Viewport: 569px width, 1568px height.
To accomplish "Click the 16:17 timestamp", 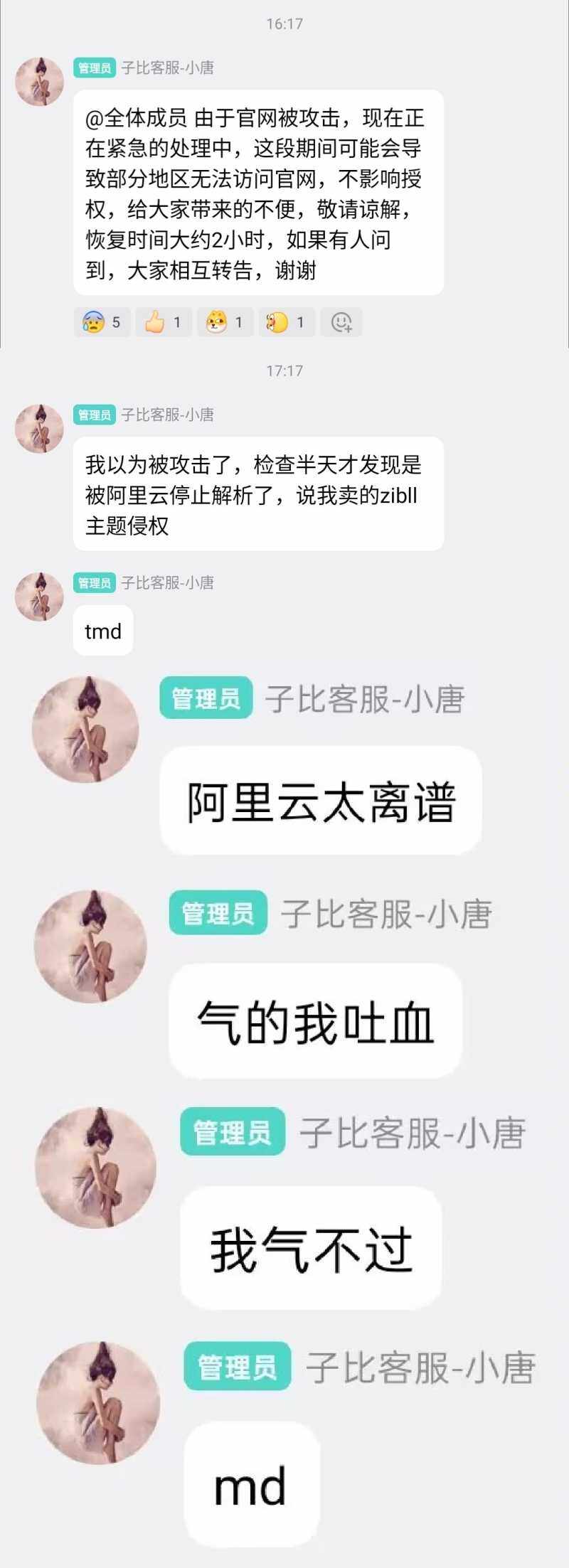I will click(284, 23).
